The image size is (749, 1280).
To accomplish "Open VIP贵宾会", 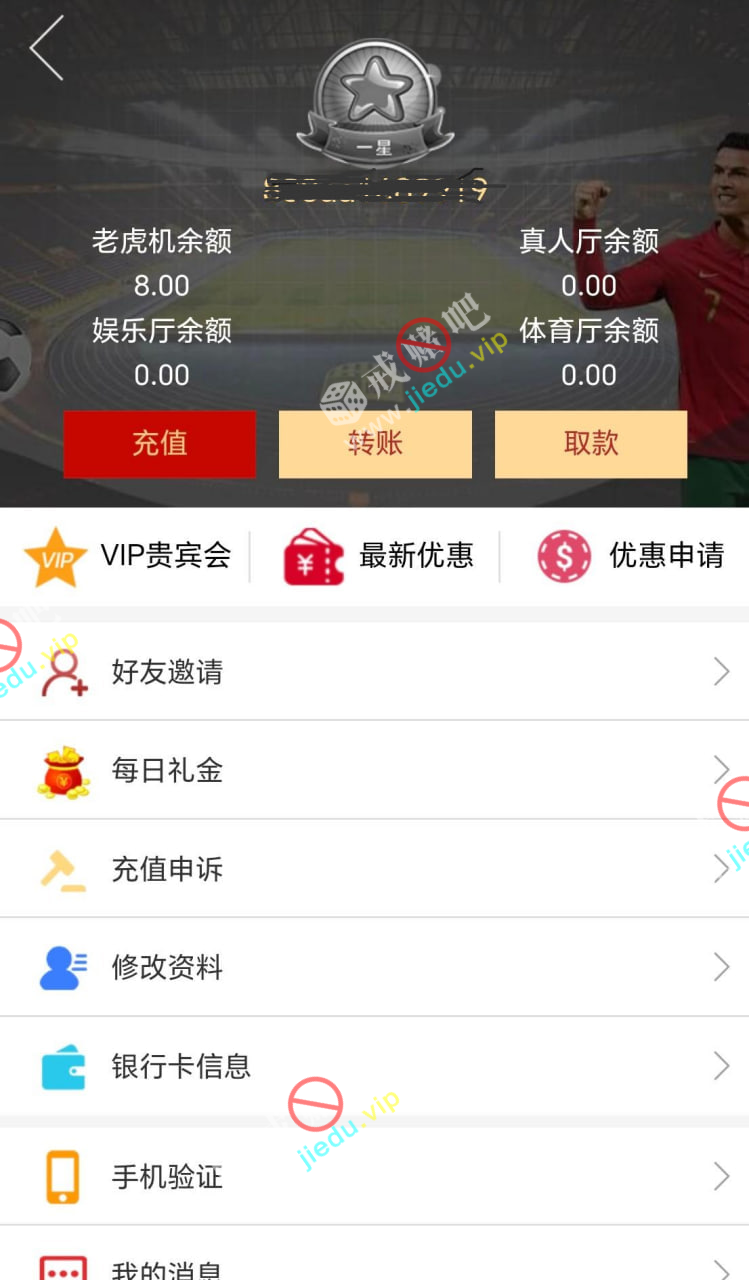I will tap(128, 556).
